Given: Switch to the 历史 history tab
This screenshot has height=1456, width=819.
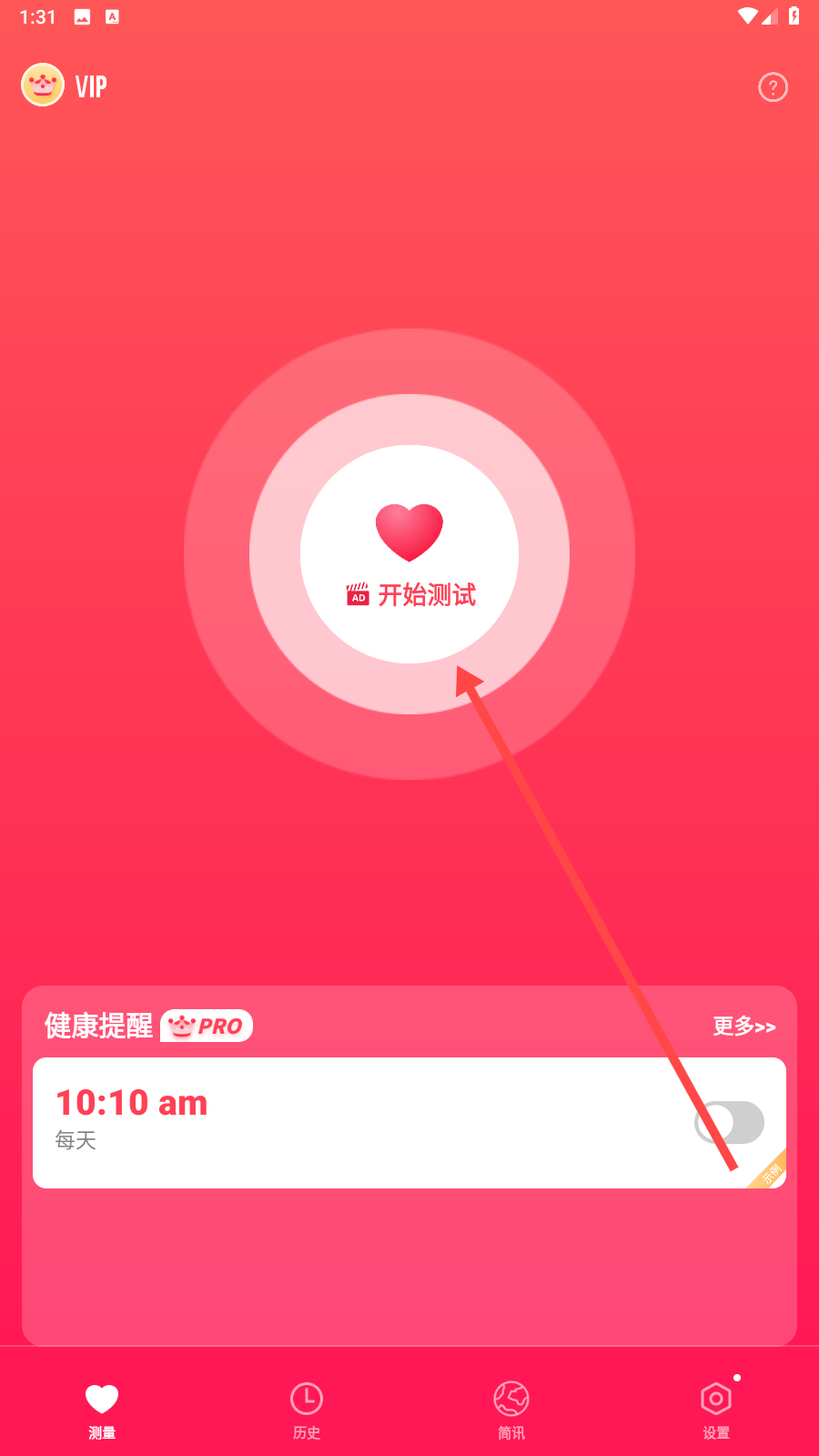Looking at the screenshot, I should [307, 1409].
